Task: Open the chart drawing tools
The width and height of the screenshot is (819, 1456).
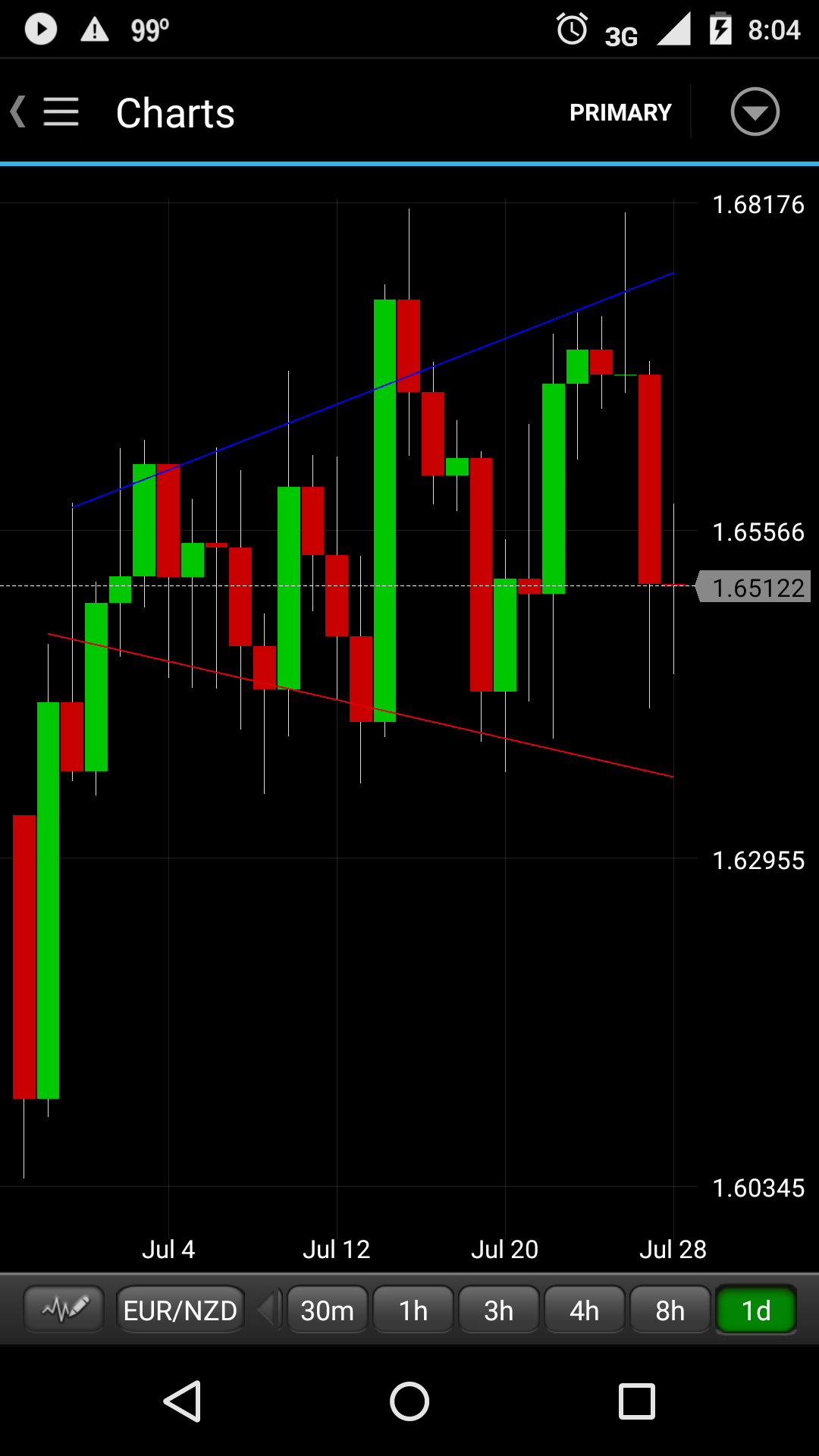Action: [64, 1310]
